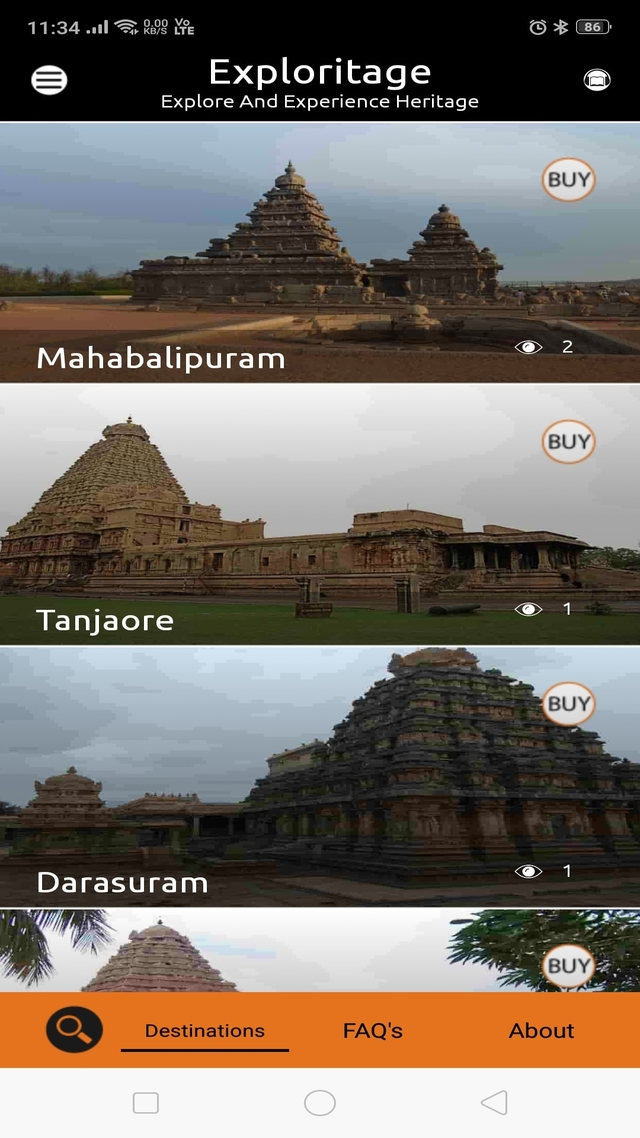Open the Mahabalipuram destination card
The image size is (640, 1138).
[x=320, y=252]
